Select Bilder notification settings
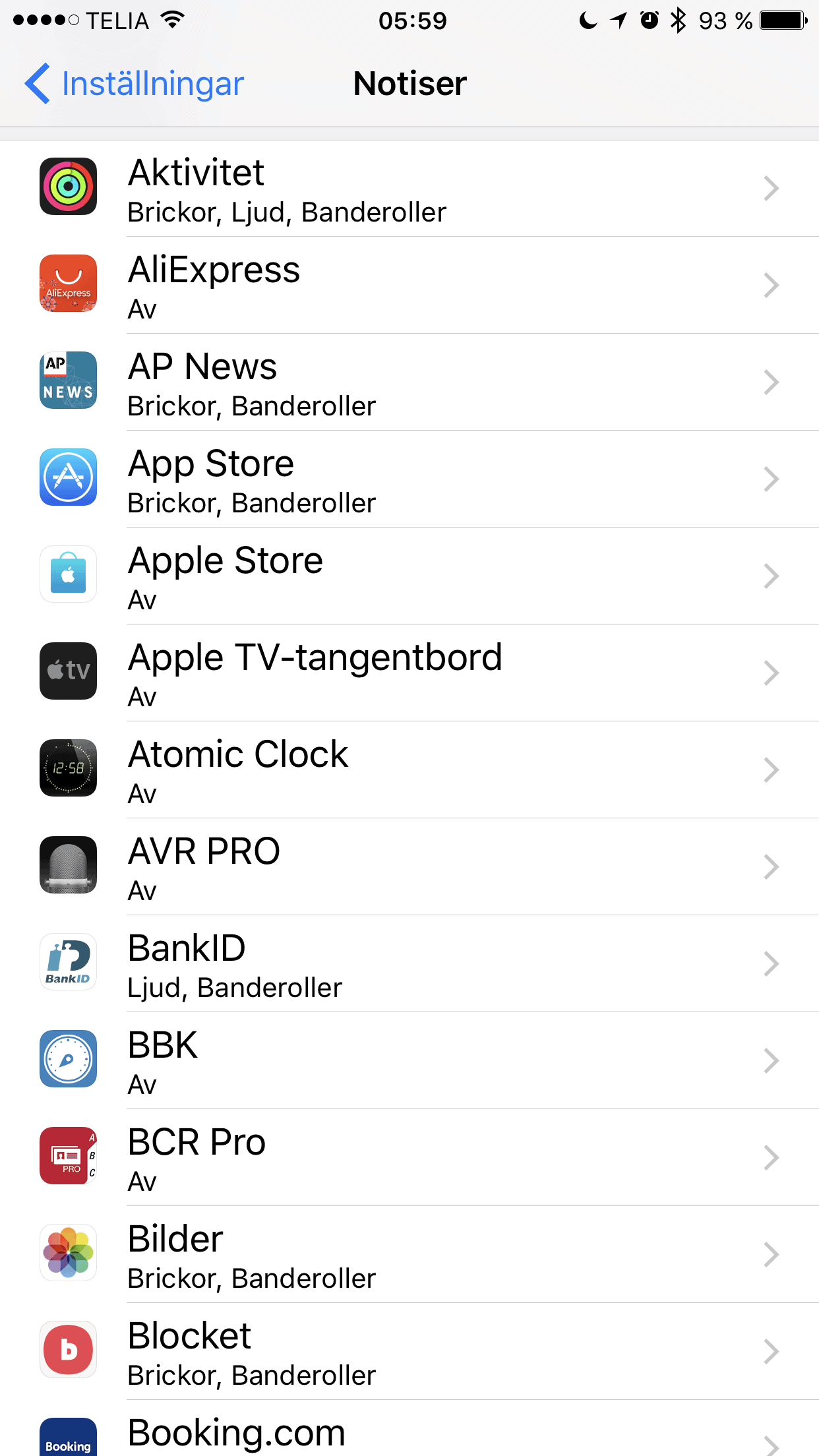The image size is (819, 1456). [409, 1255]
